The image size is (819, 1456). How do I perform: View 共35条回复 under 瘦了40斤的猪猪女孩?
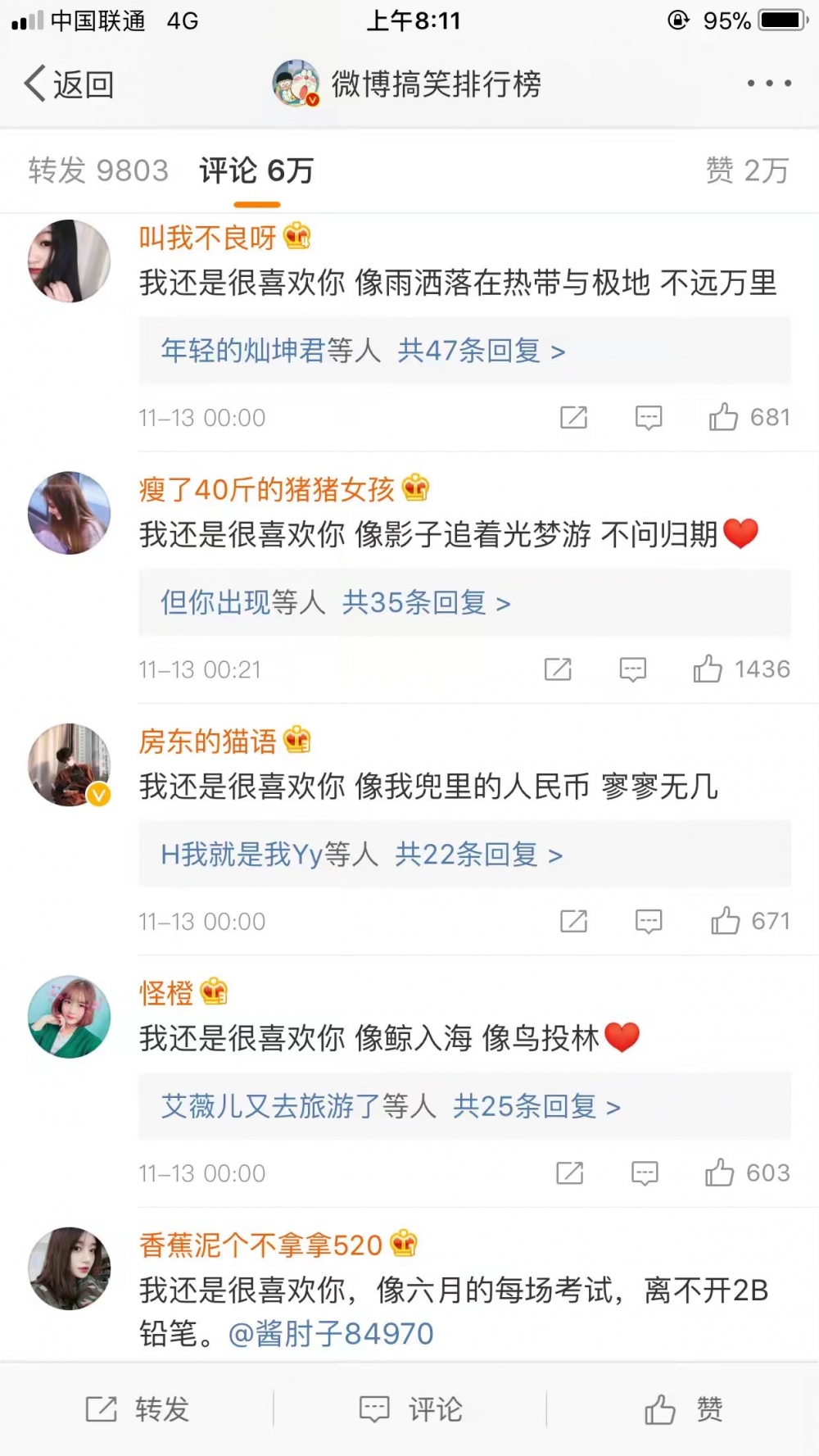426,603
